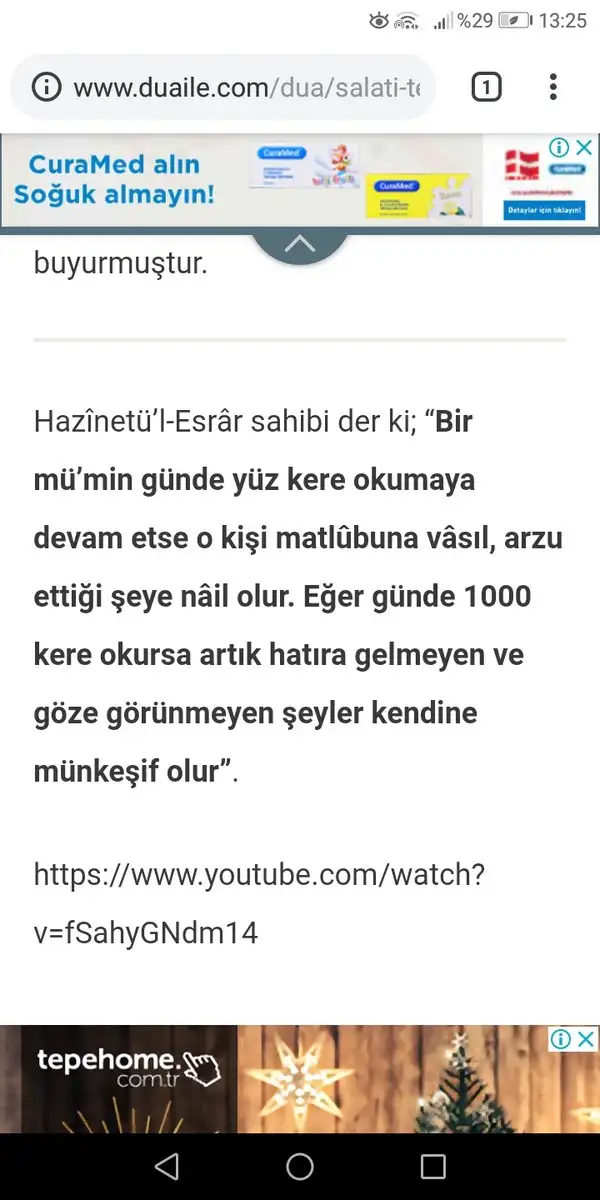This screenshot has height=1200, width=600.
Task: Go back with the system back button
Action: point(166,1166)
